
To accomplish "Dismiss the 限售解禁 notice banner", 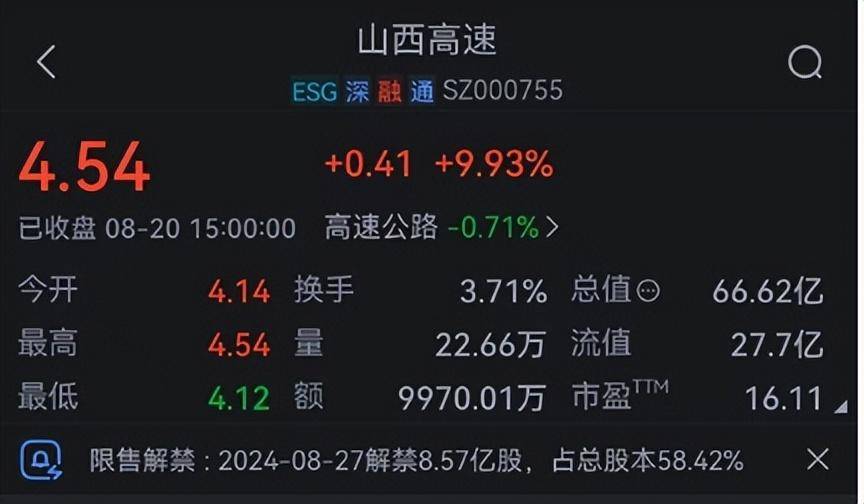I will pos(818,460).
